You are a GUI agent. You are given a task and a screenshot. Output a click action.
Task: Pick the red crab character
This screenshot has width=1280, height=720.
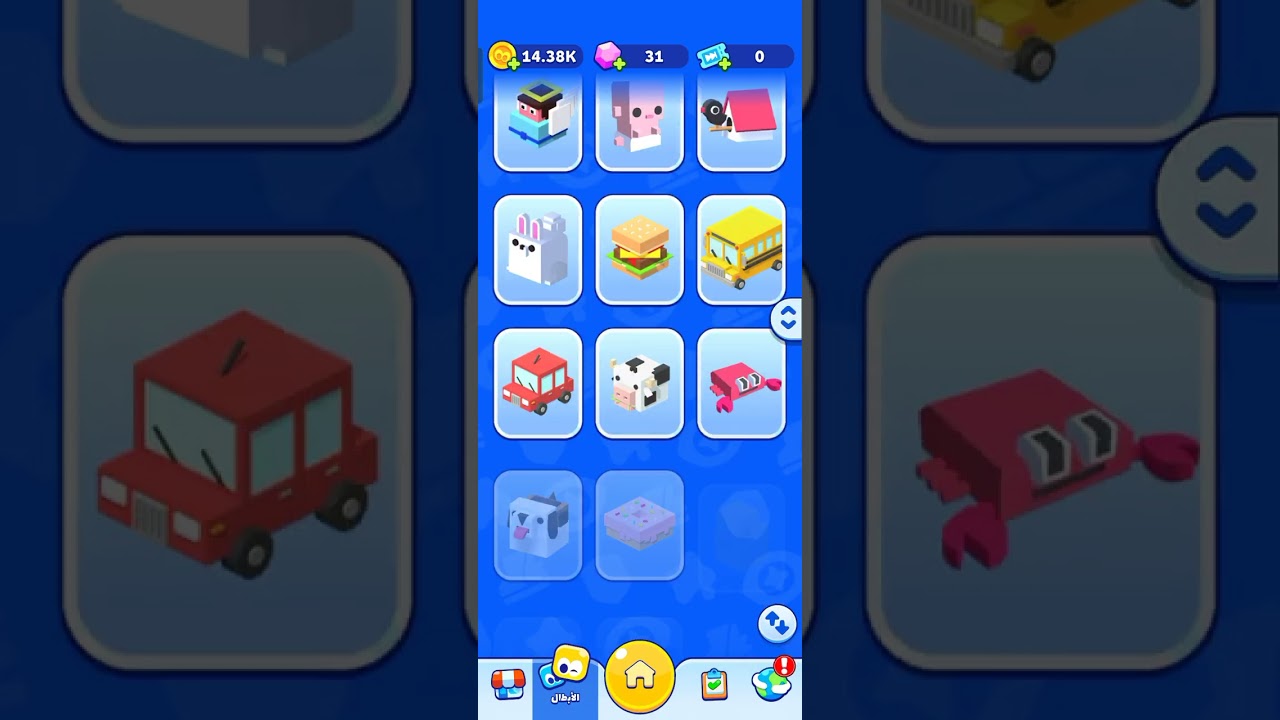click(x=741, y=383)
